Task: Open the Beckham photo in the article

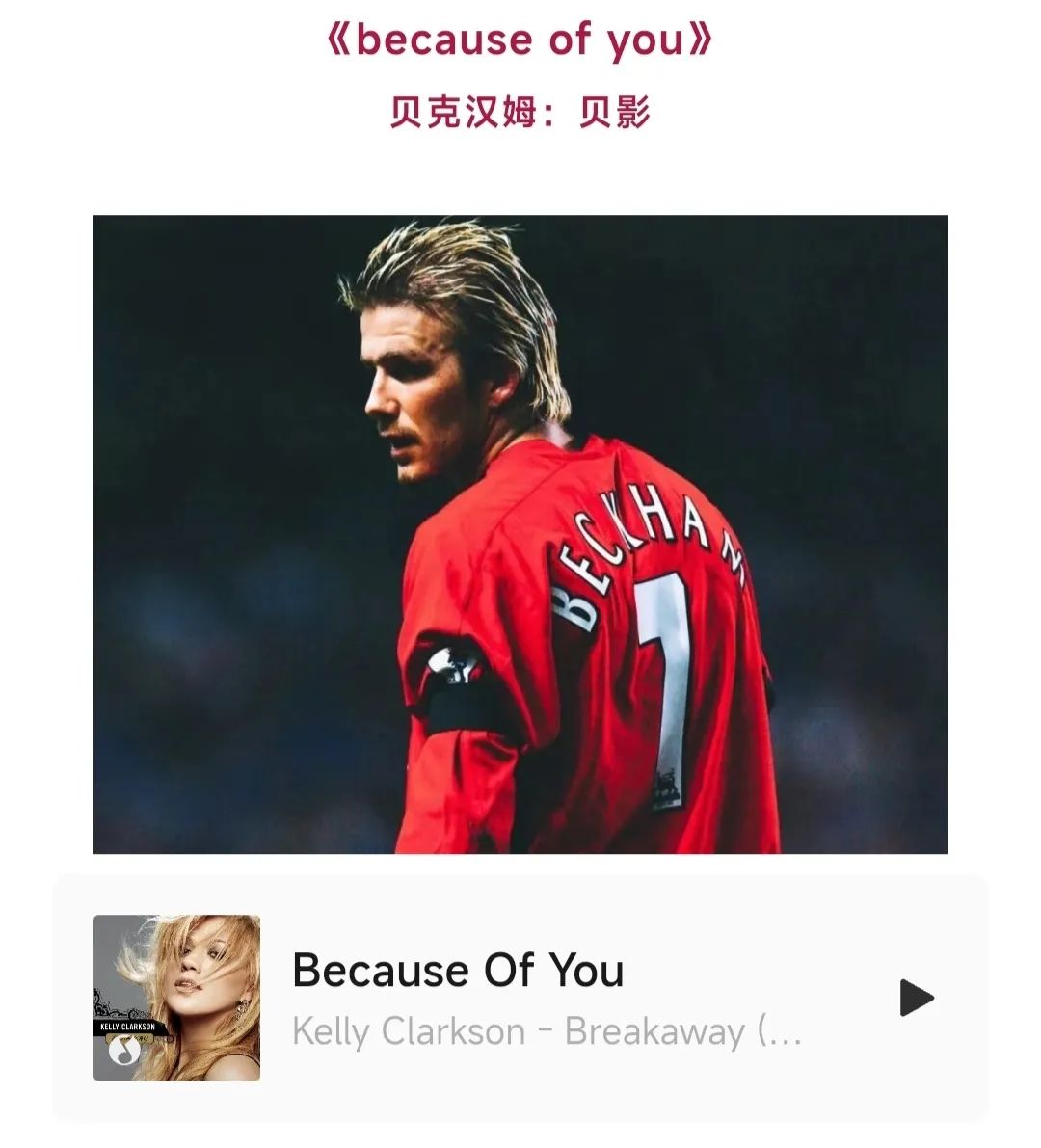Action: pos(520,534)
